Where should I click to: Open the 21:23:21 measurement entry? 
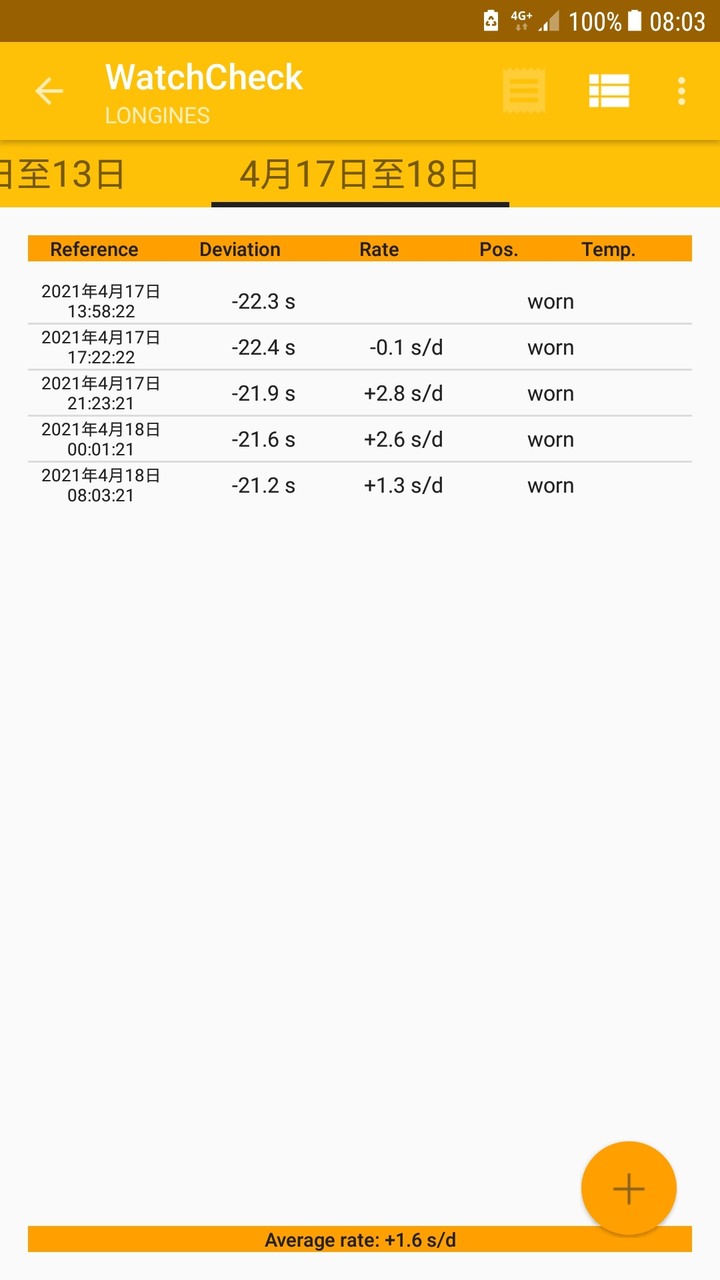point(360,393)
